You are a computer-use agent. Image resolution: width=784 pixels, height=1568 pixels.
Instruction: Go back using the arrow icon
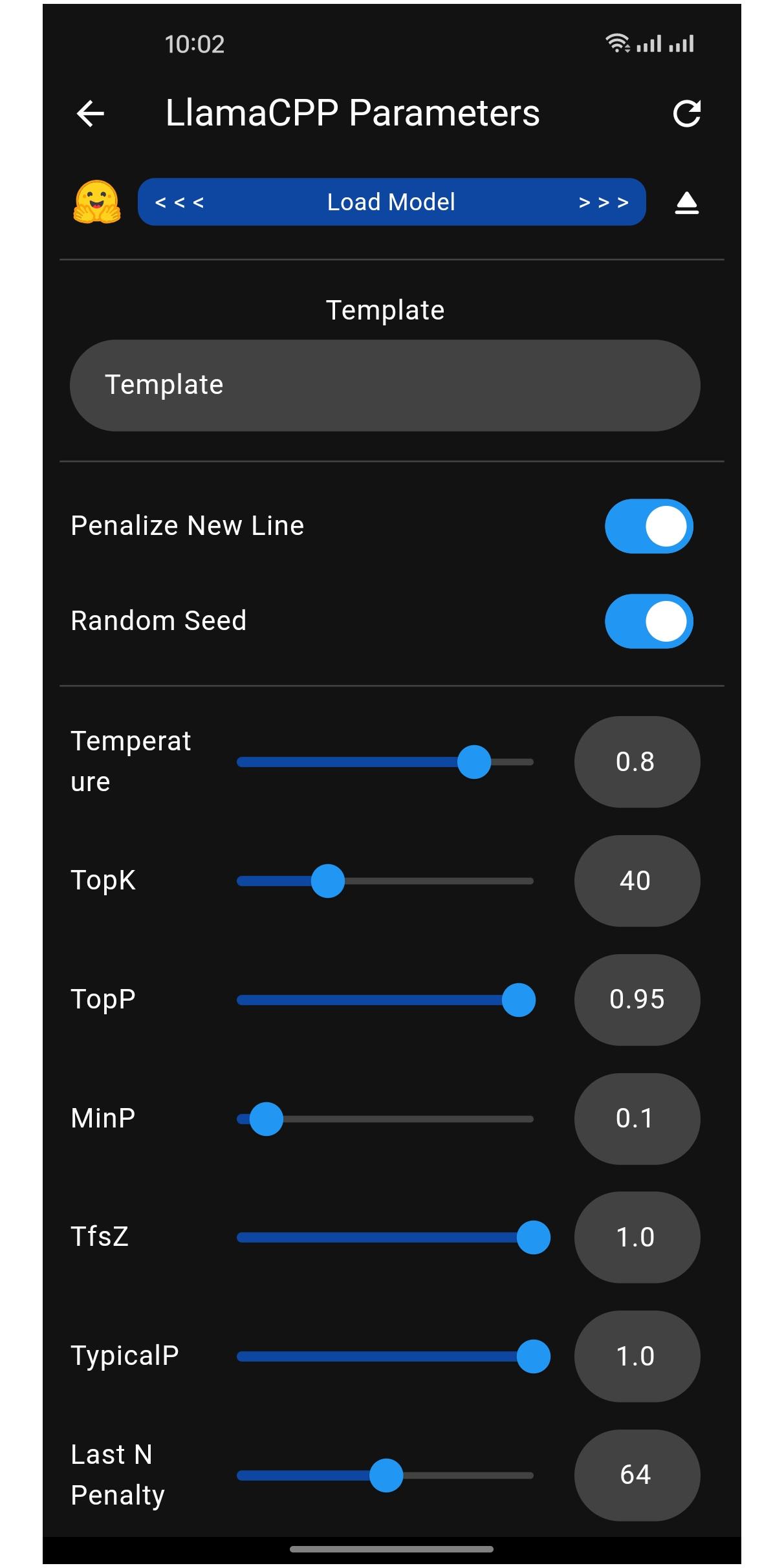[x=91, y=114]
